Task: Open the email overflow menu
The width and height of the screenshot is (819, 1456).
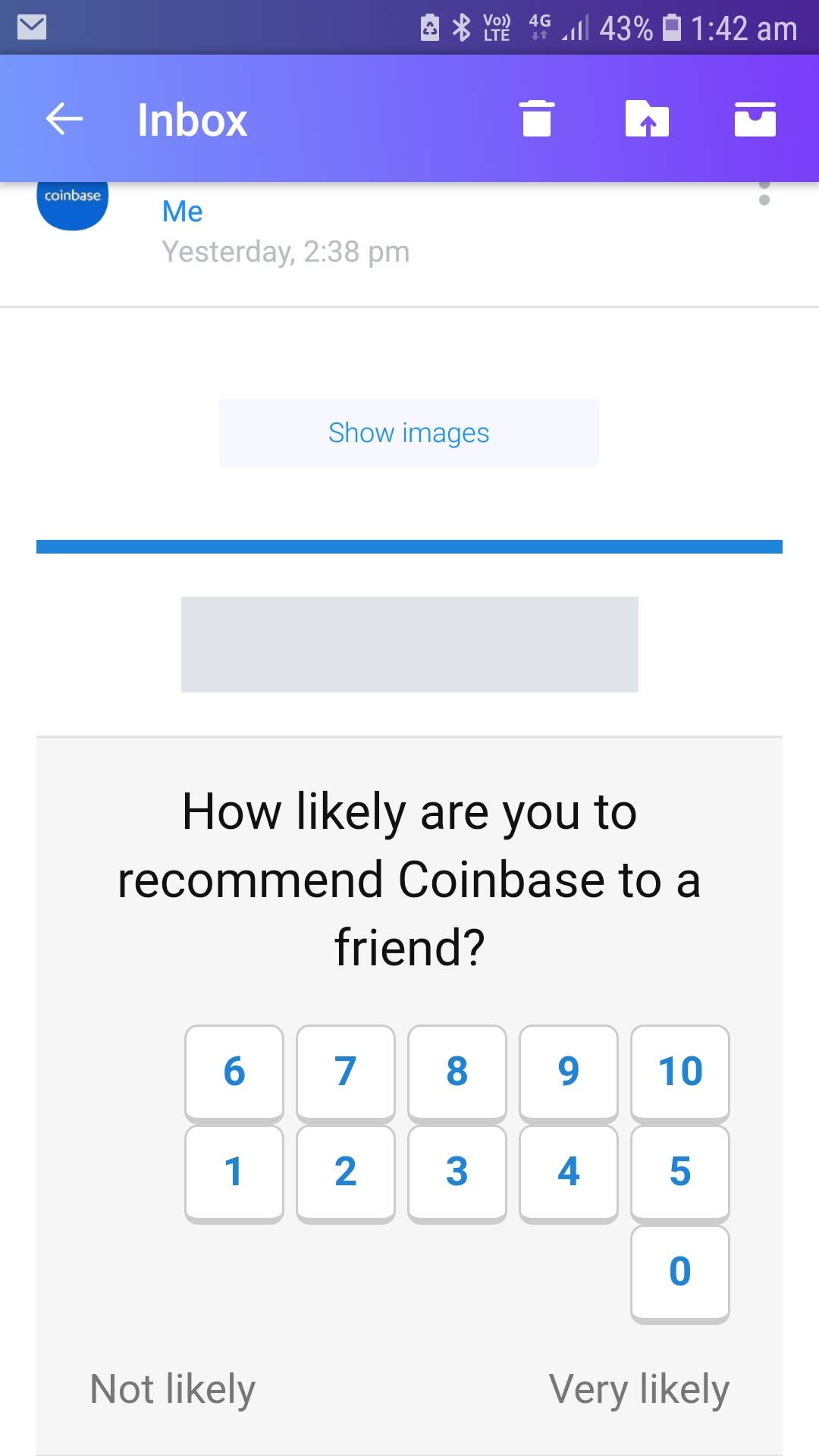Action: click(x=764, y=193)
